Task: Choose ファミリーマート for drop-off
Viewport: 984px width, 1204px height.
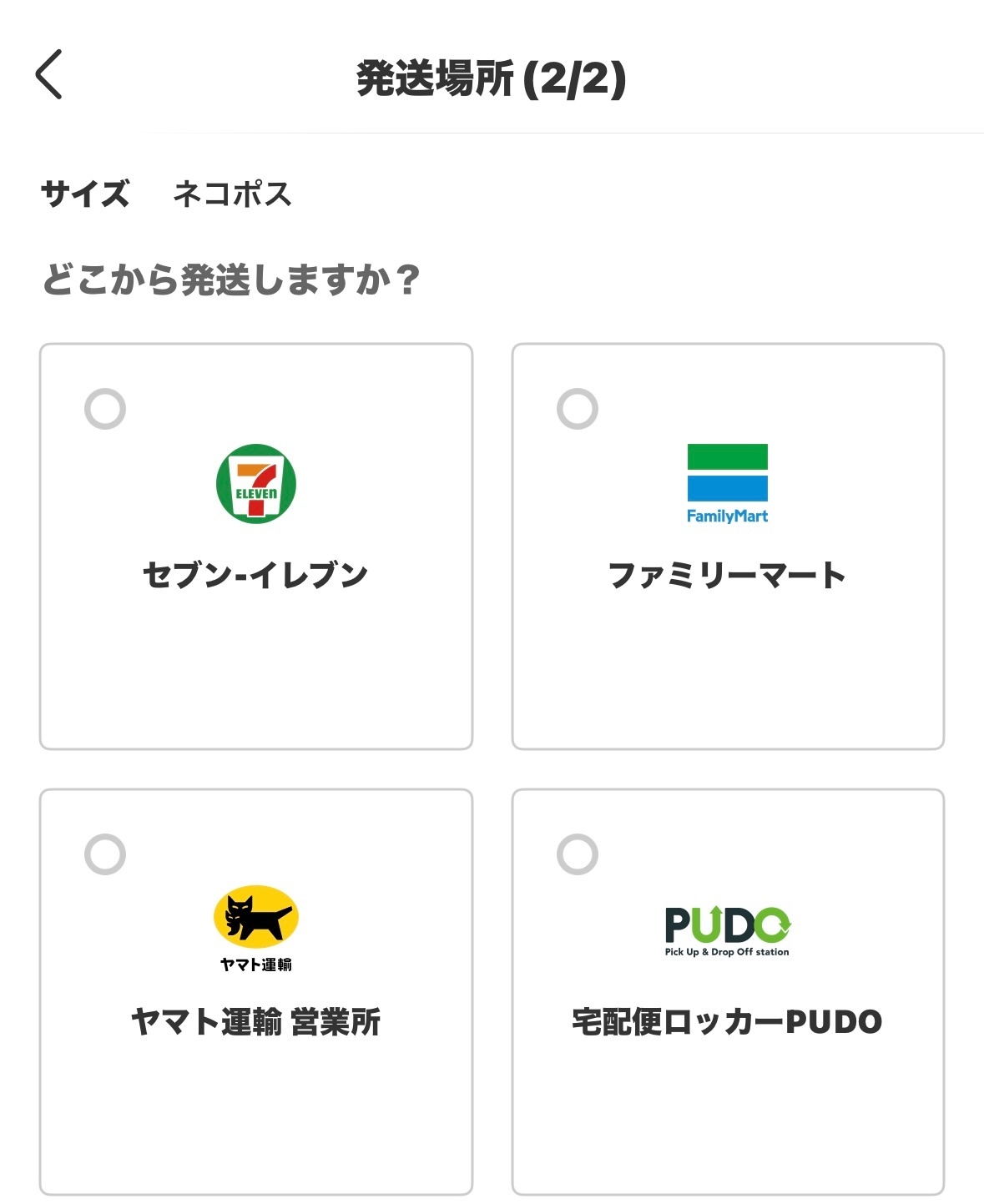Action: 727,546
